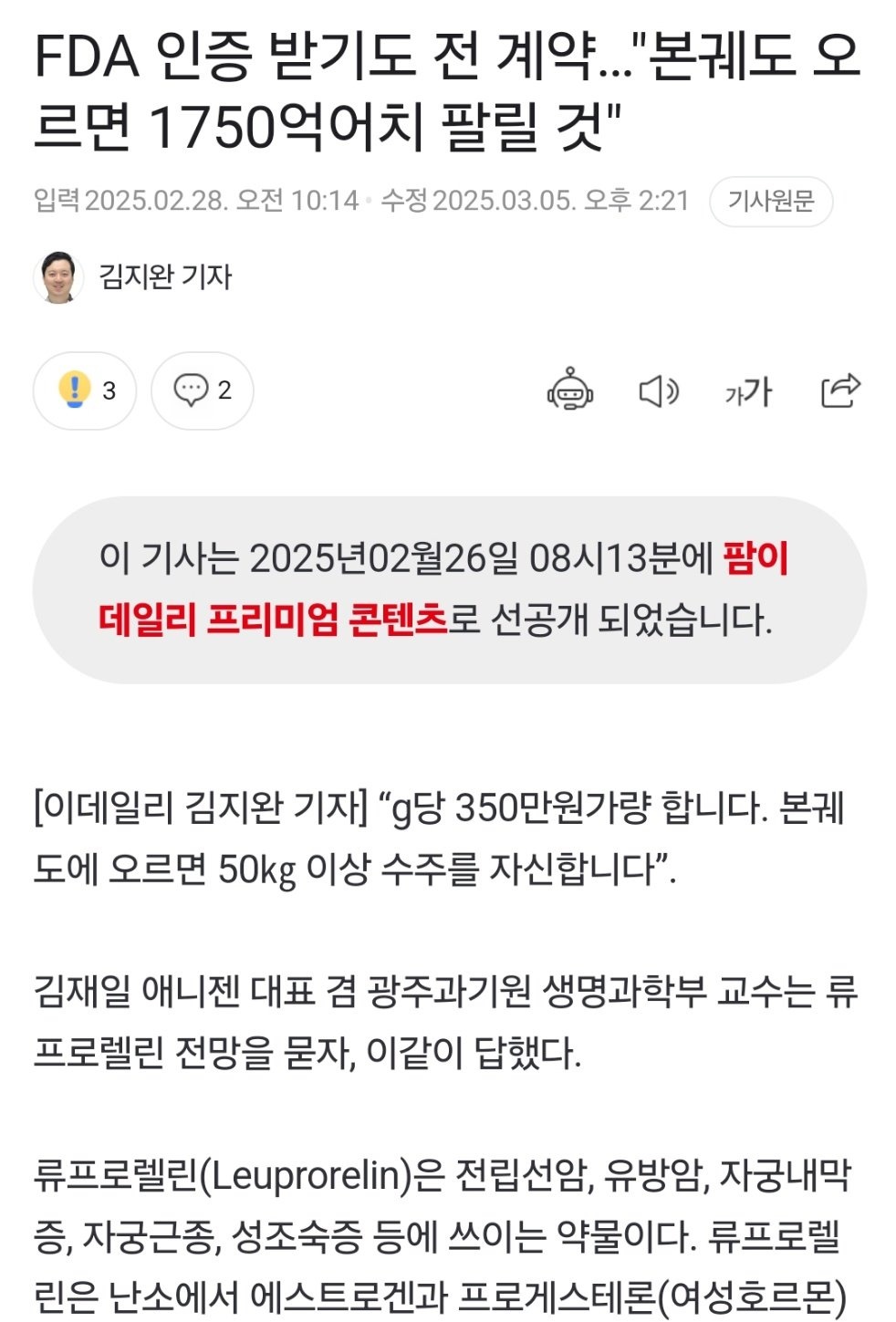View reporter 김지완 기자's profile
896x1322 pixels.
(x=164, y=276)
